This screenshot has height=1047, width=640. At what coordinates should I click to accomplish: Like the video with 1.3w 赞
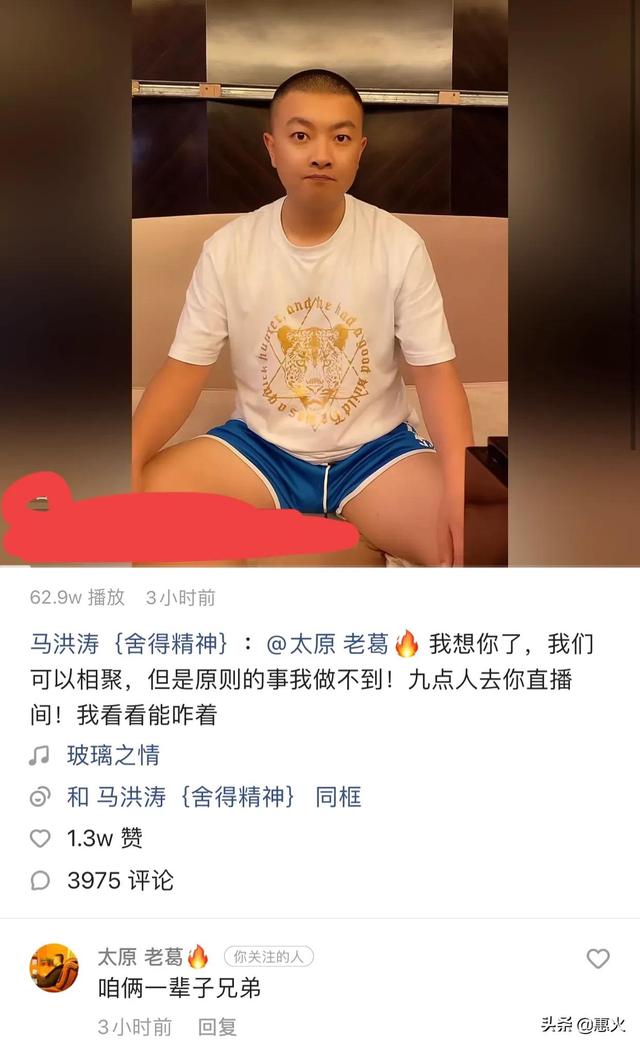(40, 838)
